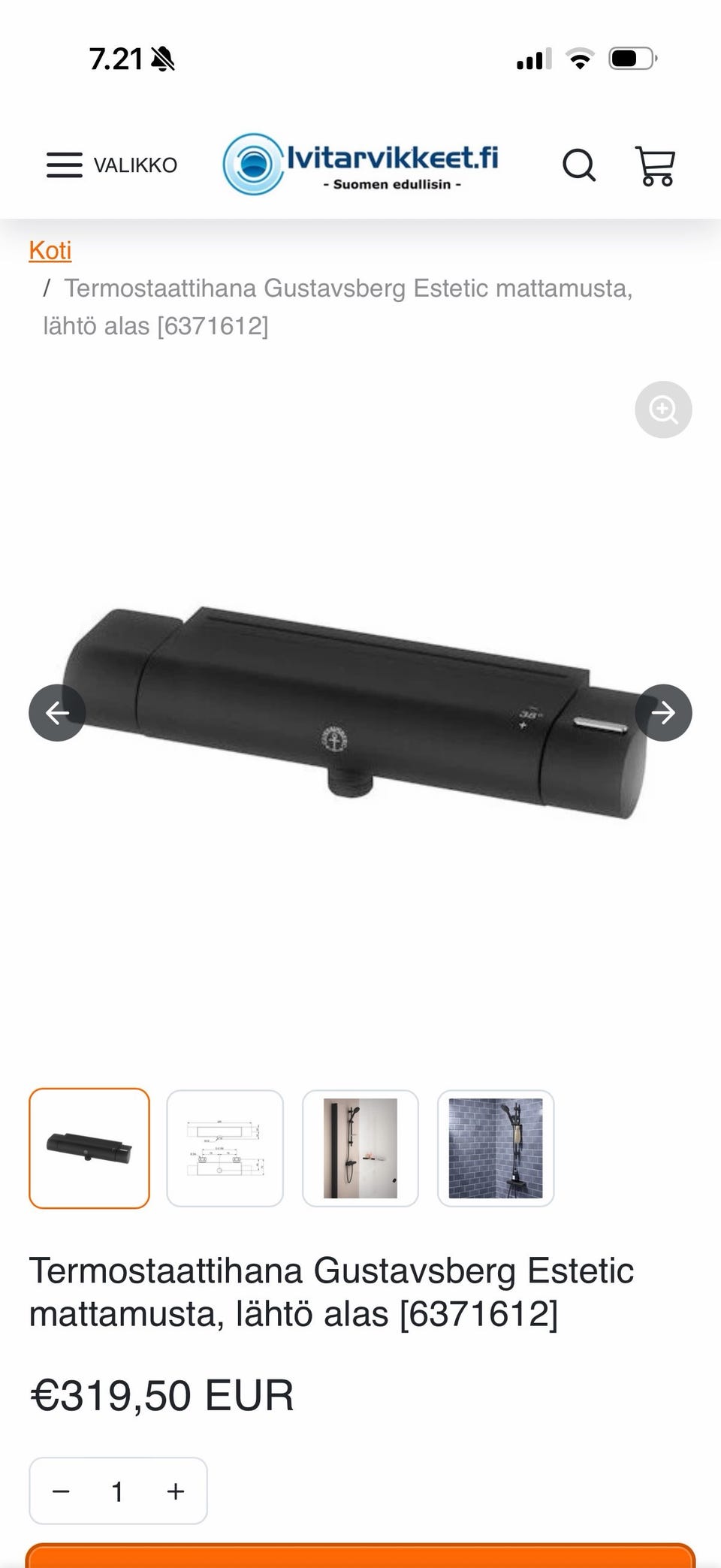Select the blue tile wall thumbnail
The width and height of the screenshot is (721, 1568).
[496, 1148]
